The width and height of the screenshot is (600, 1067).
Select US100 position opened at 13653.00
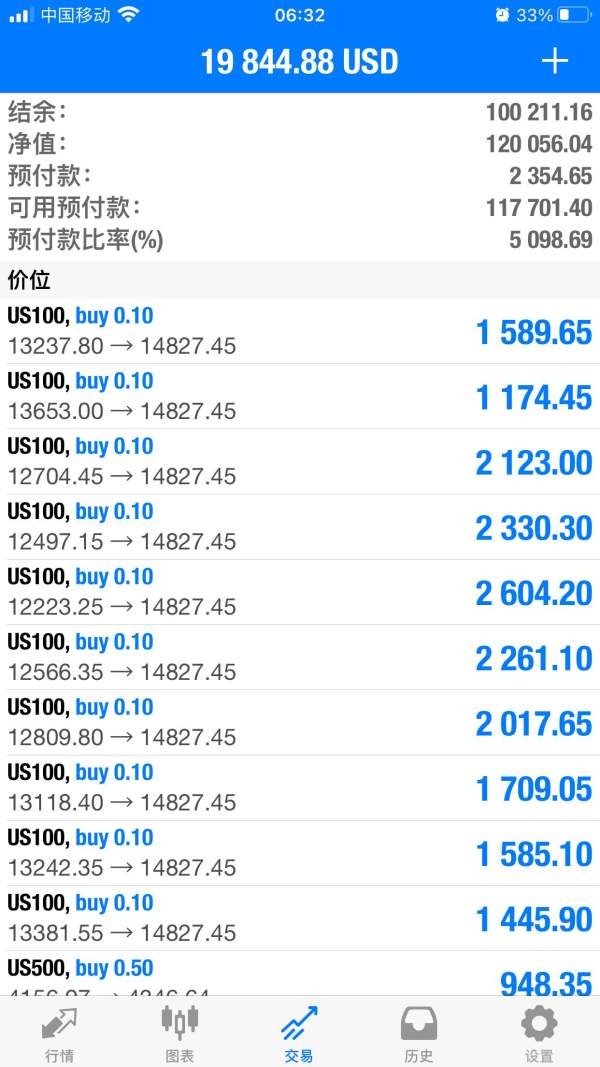(300, 397)
